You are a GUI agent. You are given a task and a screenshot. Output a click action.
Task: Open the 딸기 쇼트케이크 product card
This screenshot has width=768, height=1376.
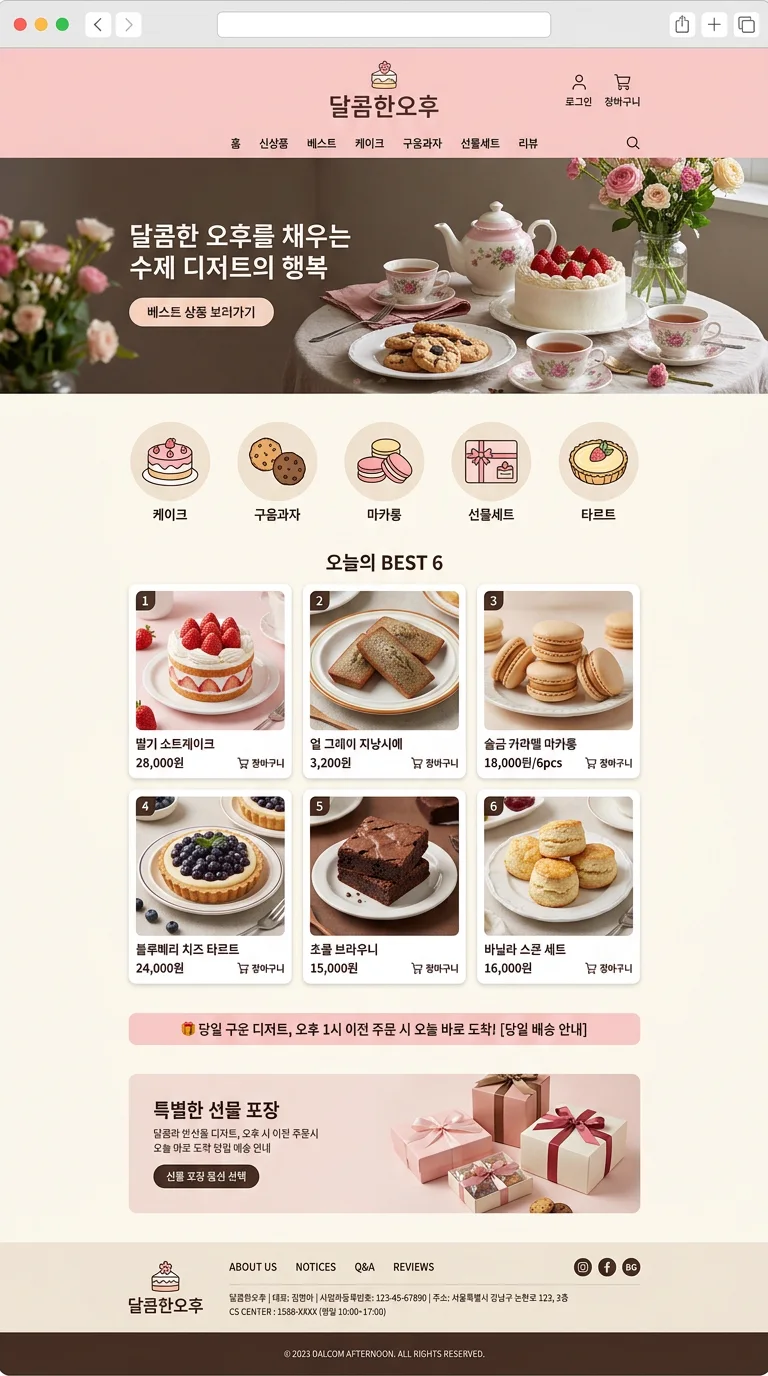(x=210, y=681)
